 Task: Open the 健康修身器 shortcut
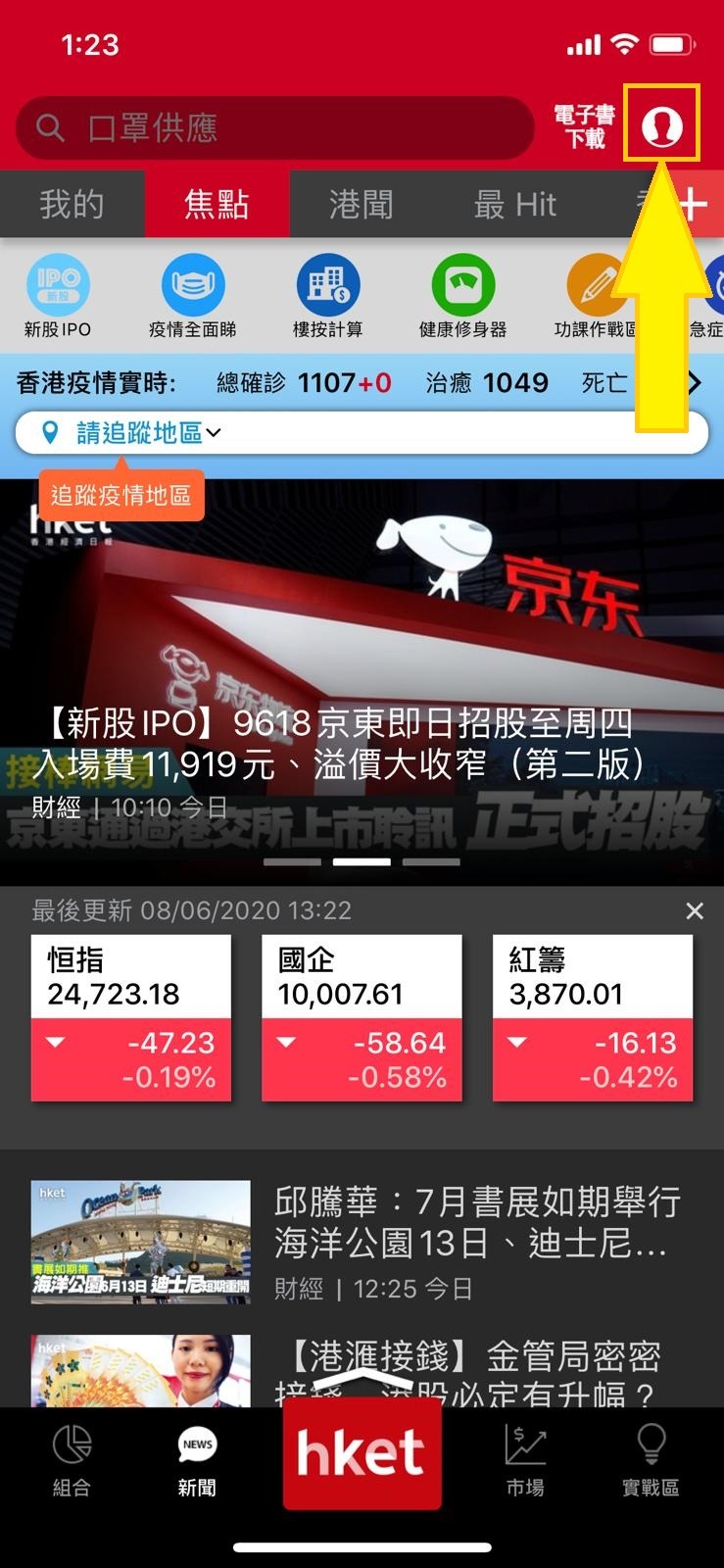[x=463, y=296]
